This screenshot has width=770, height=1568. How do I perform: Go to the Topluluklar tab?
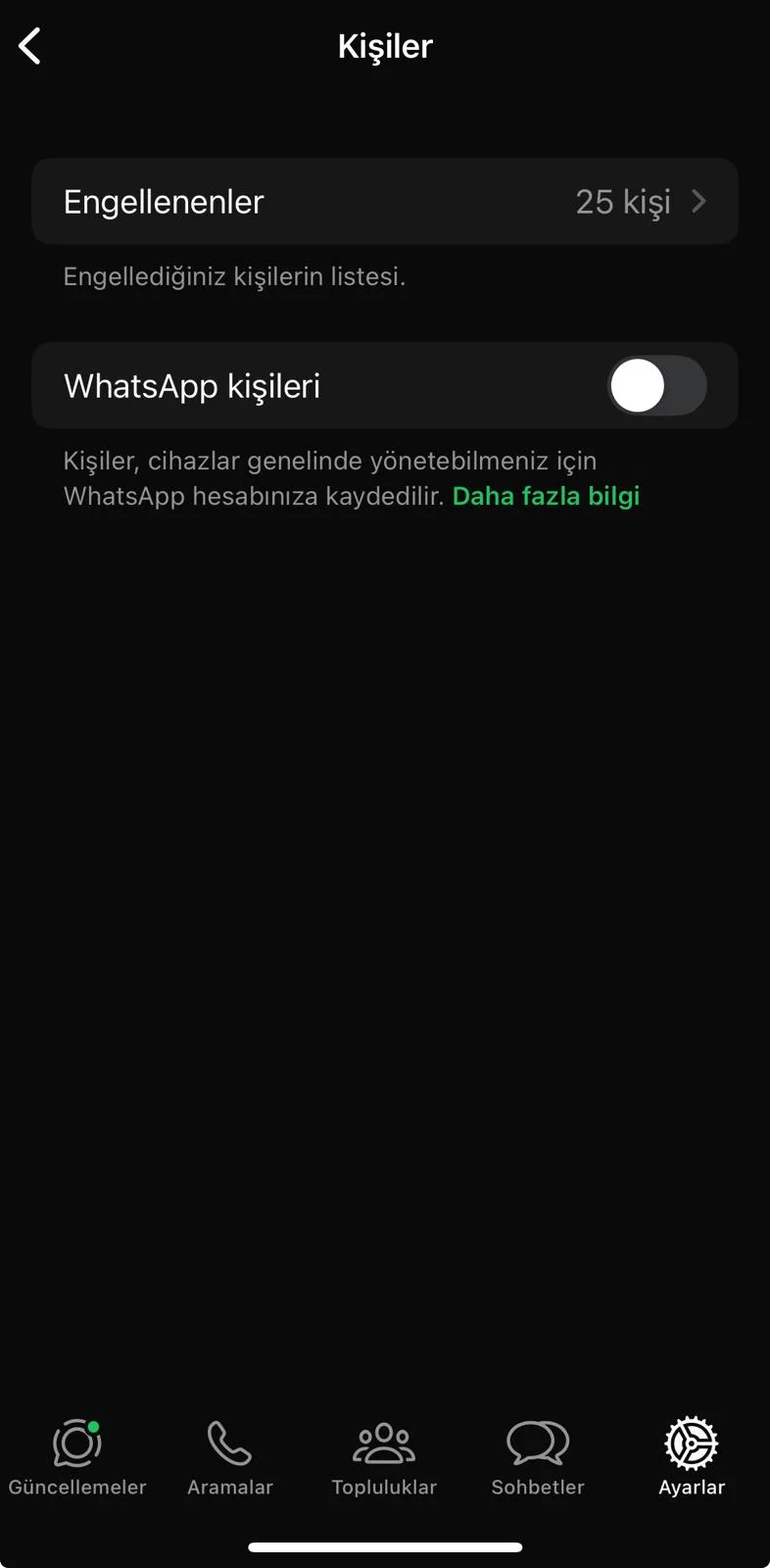(x=384, y=1457)
